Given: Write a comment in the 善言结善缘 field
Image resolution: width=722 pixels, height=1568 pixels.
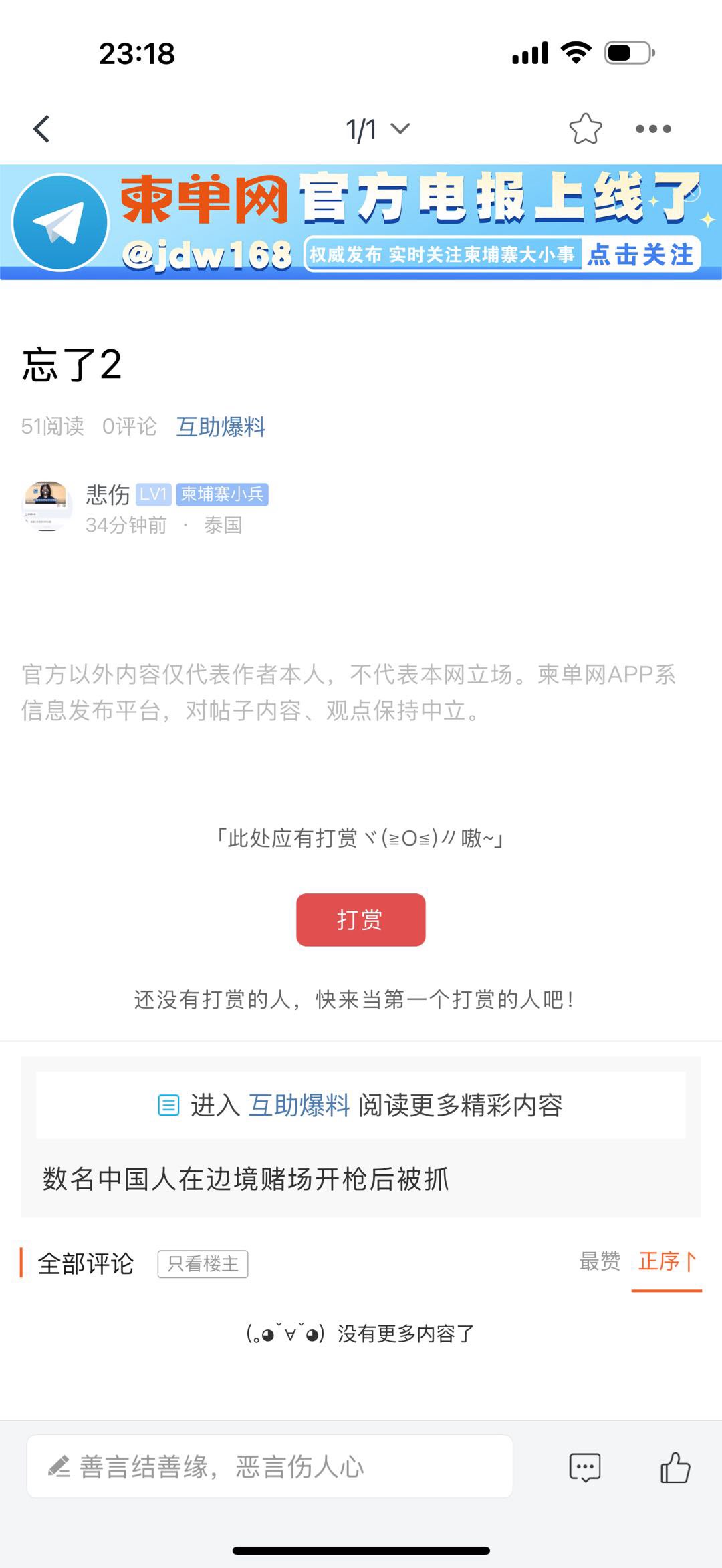Looking at the screenshot, I should click(269, 1466).
